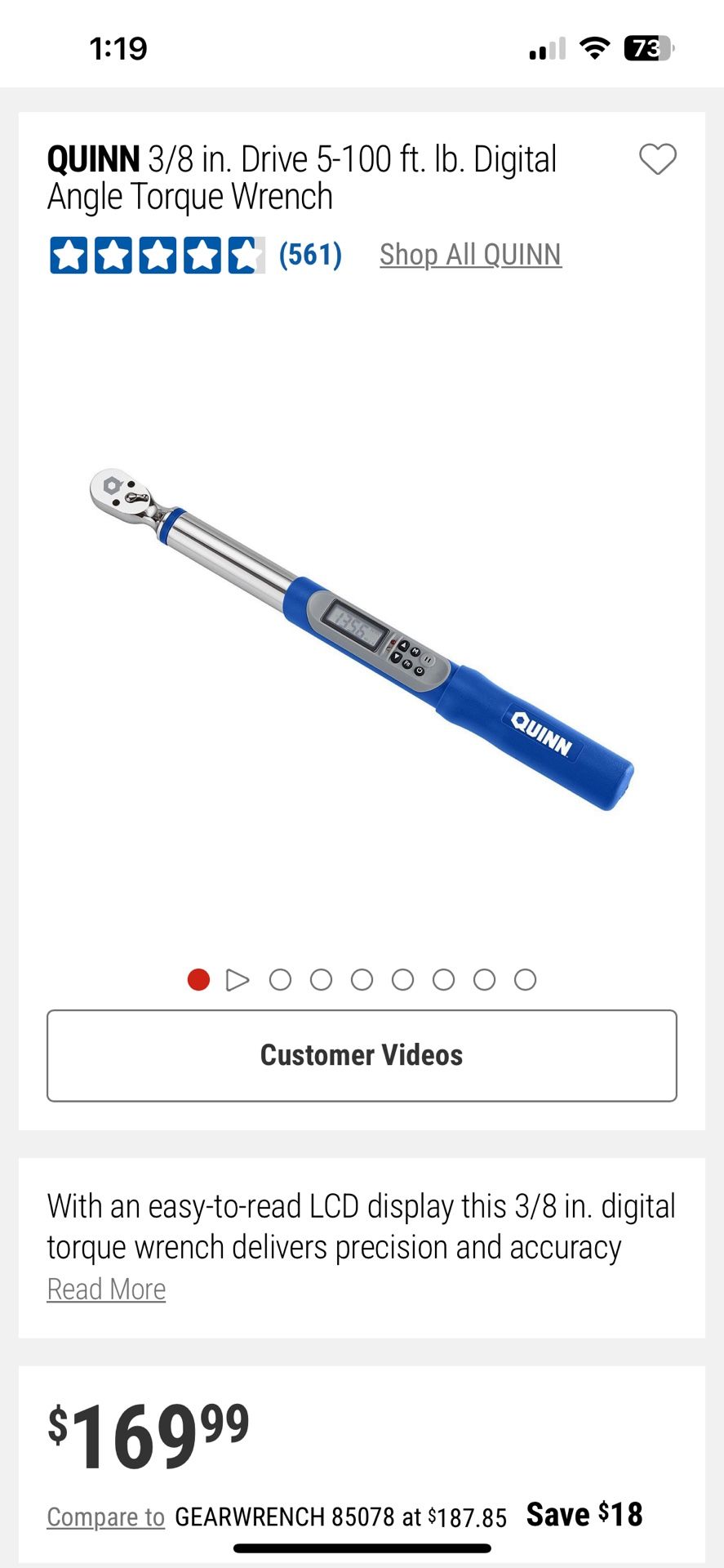Select the first empty circle after play indicator
This screenshot has width=724, height=1568.
tap(280, 979)
